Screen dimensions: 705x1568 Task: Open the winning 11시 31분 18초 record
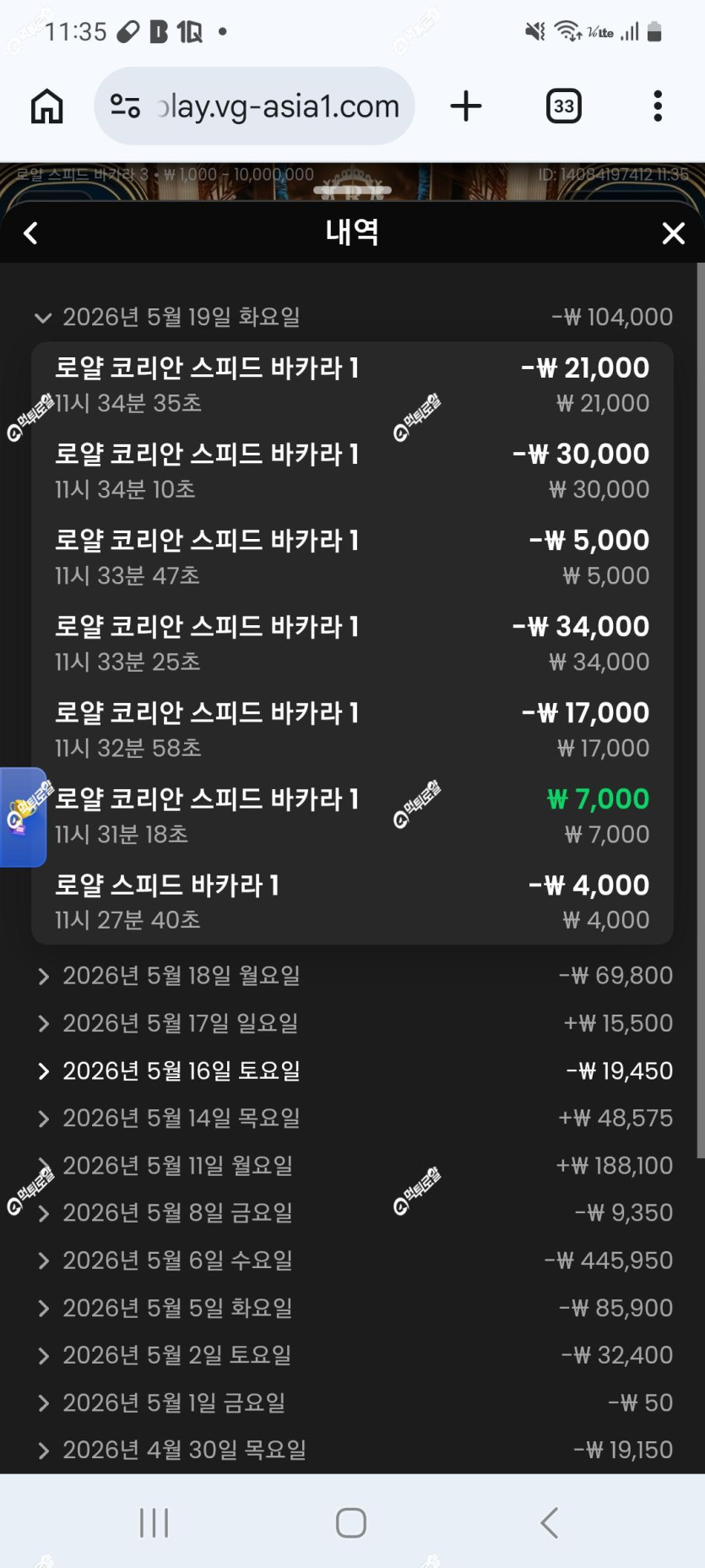(x=352, y=815)
